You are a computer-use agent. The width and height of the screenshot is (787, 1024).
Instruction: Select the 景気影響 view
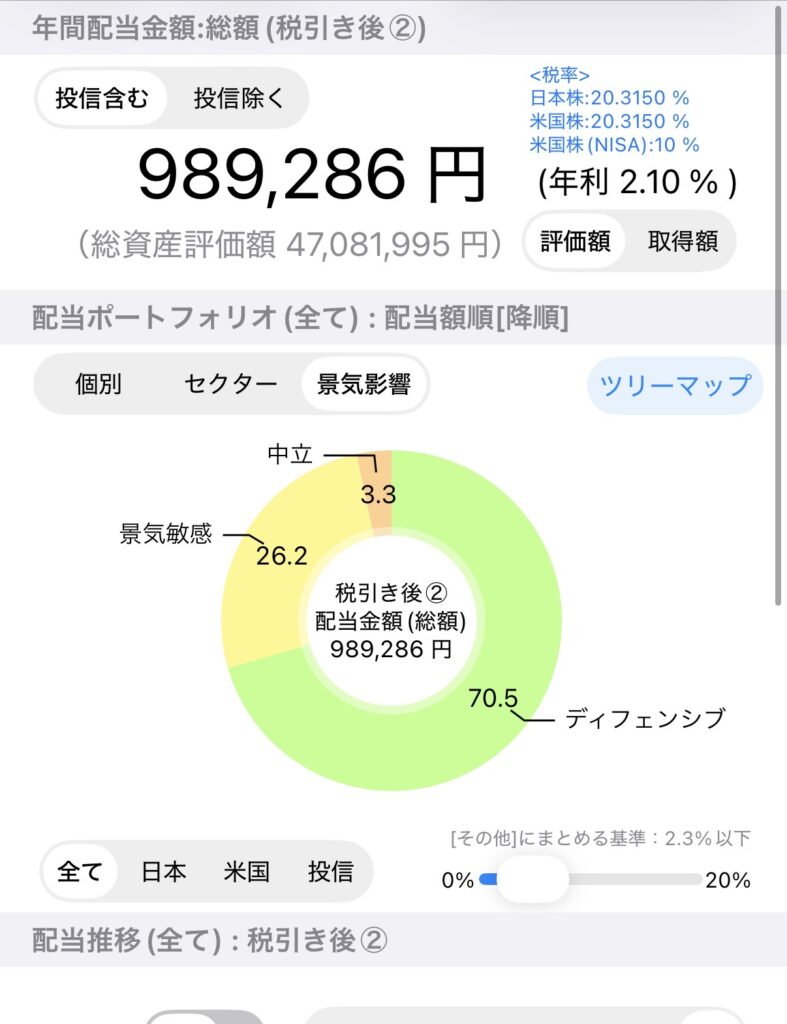(364, 384)
